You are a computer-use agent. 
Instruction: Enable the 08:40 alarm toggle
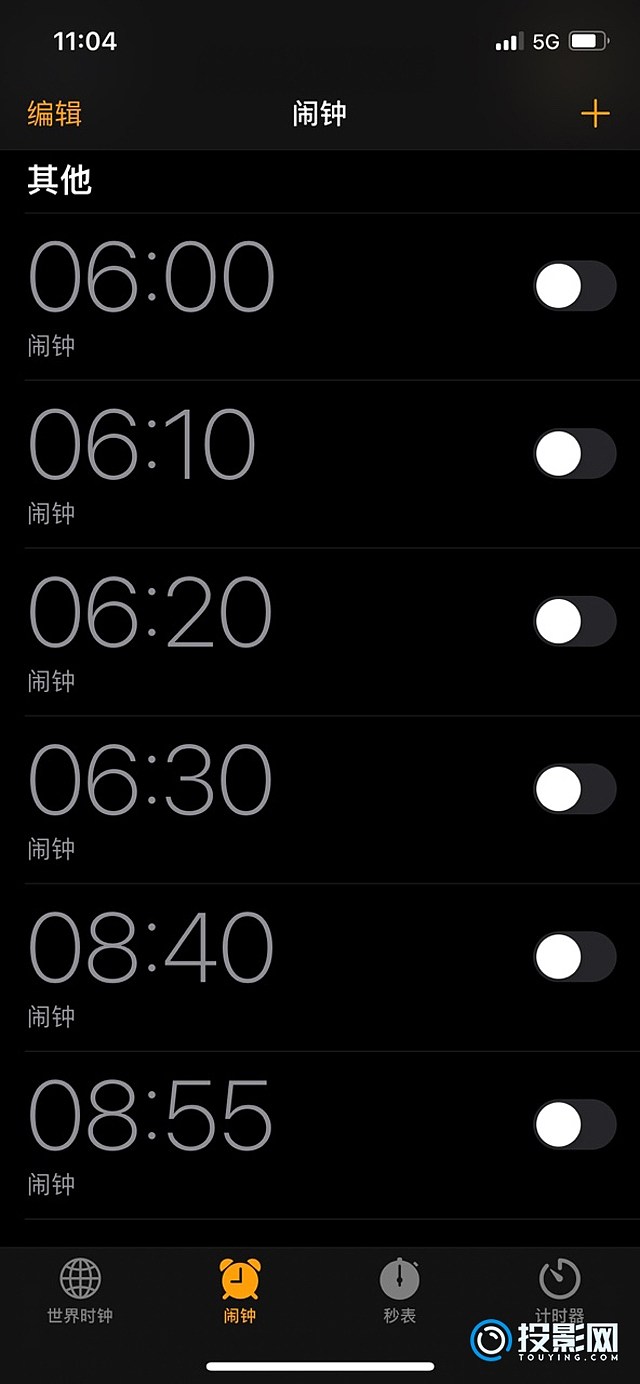574,958
